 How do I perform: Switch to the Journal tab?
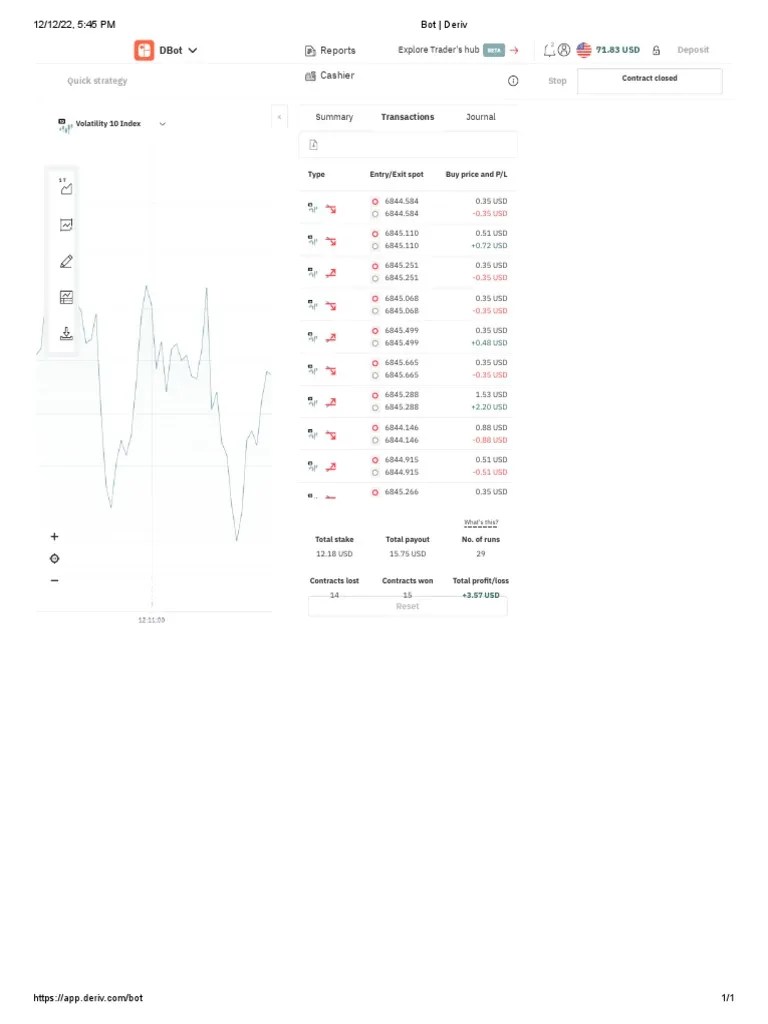[x=480, y=116]
